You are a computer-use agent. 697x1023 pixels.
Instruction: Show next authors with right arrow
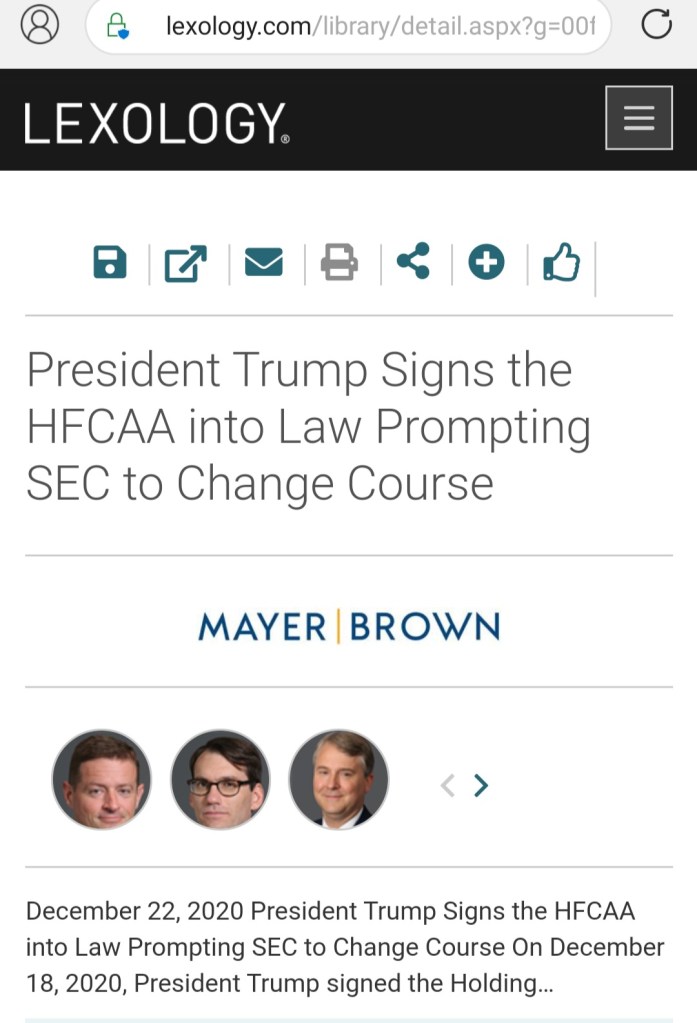tap(481, 786)
